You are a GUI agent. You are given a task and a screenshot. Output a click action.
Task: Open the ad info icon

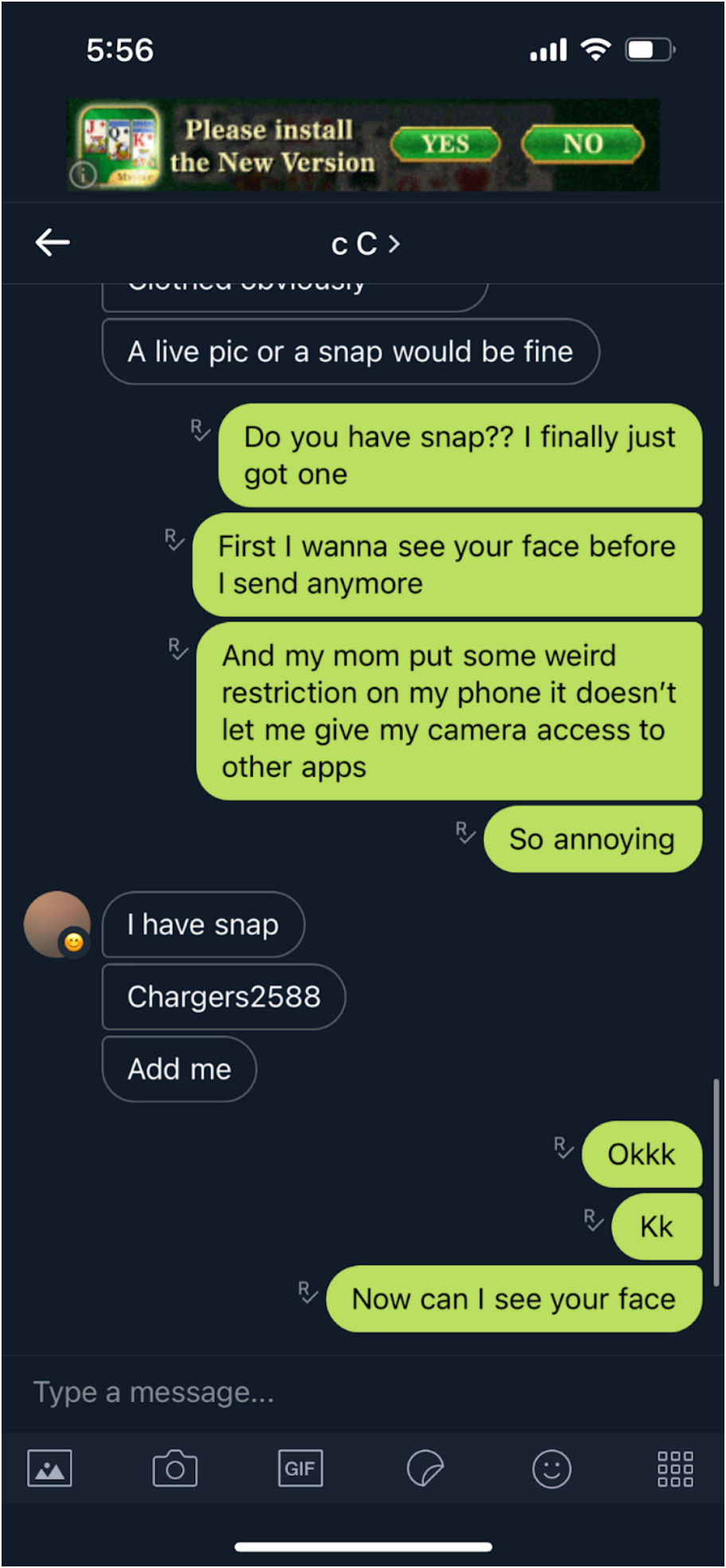pyautogui.click(x=83, y=174)
